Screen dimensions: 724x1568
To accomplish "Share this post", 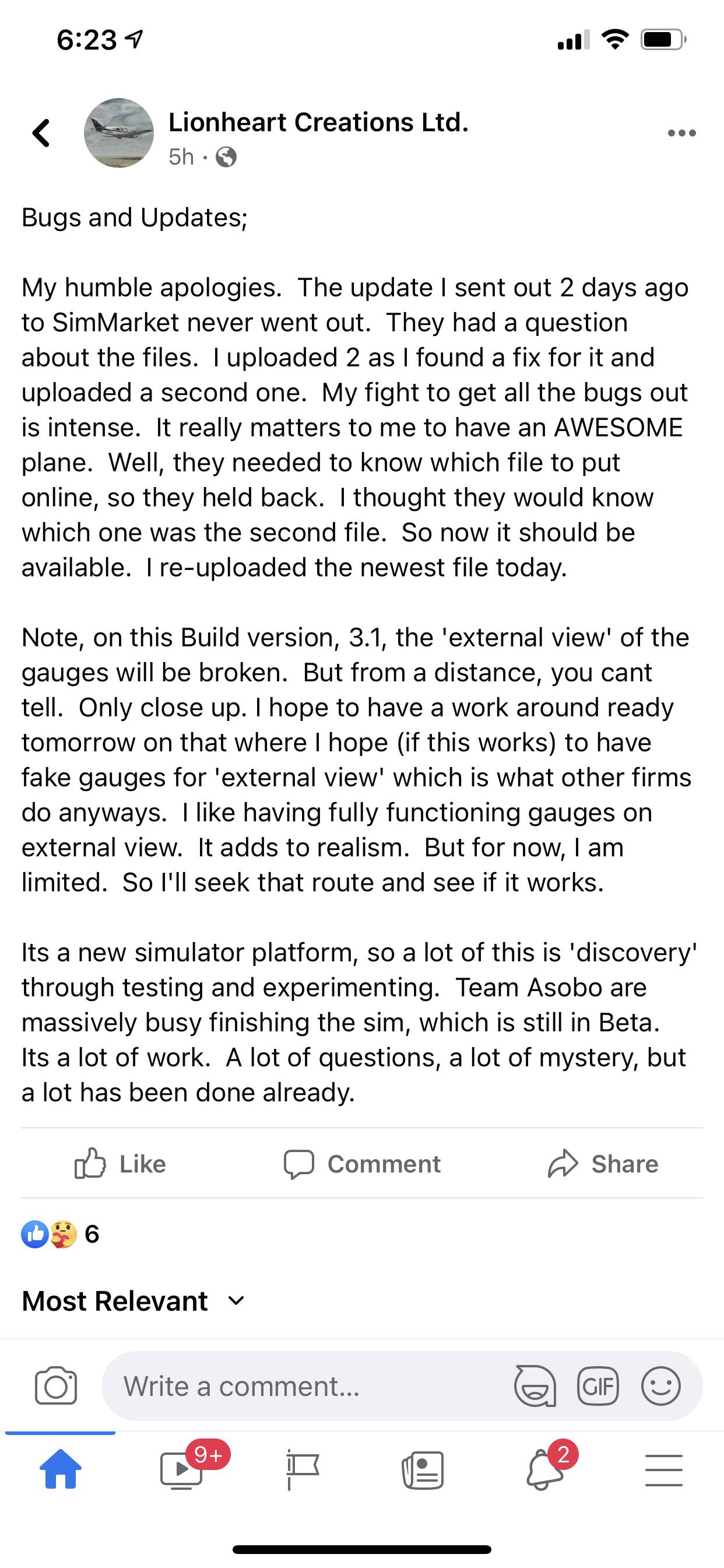I will click(603, 1163).
